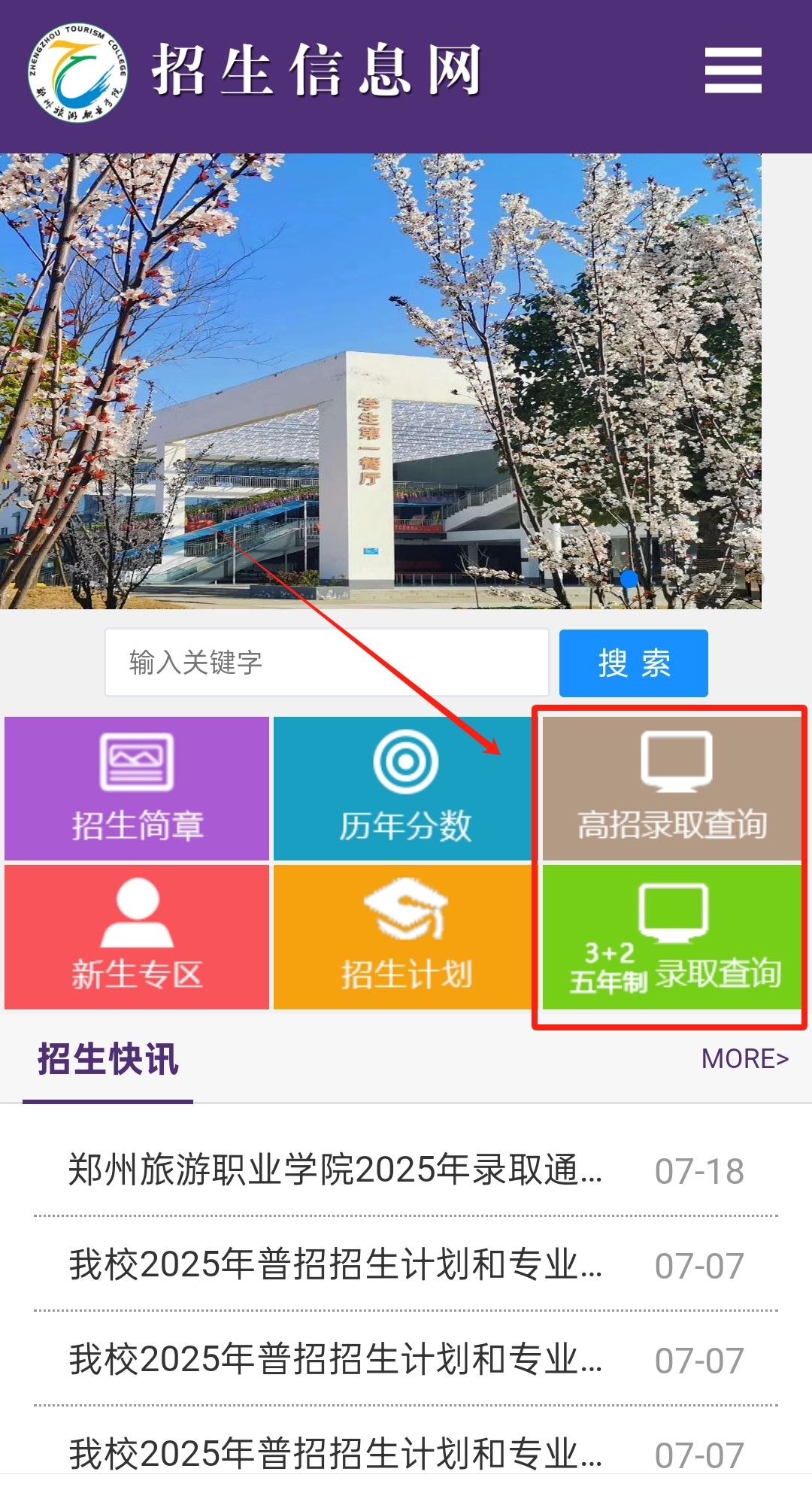The width and height of the screenshot is (812, 1496).
Task: Open the campus photo banner
Action: (x=380, y=381)
